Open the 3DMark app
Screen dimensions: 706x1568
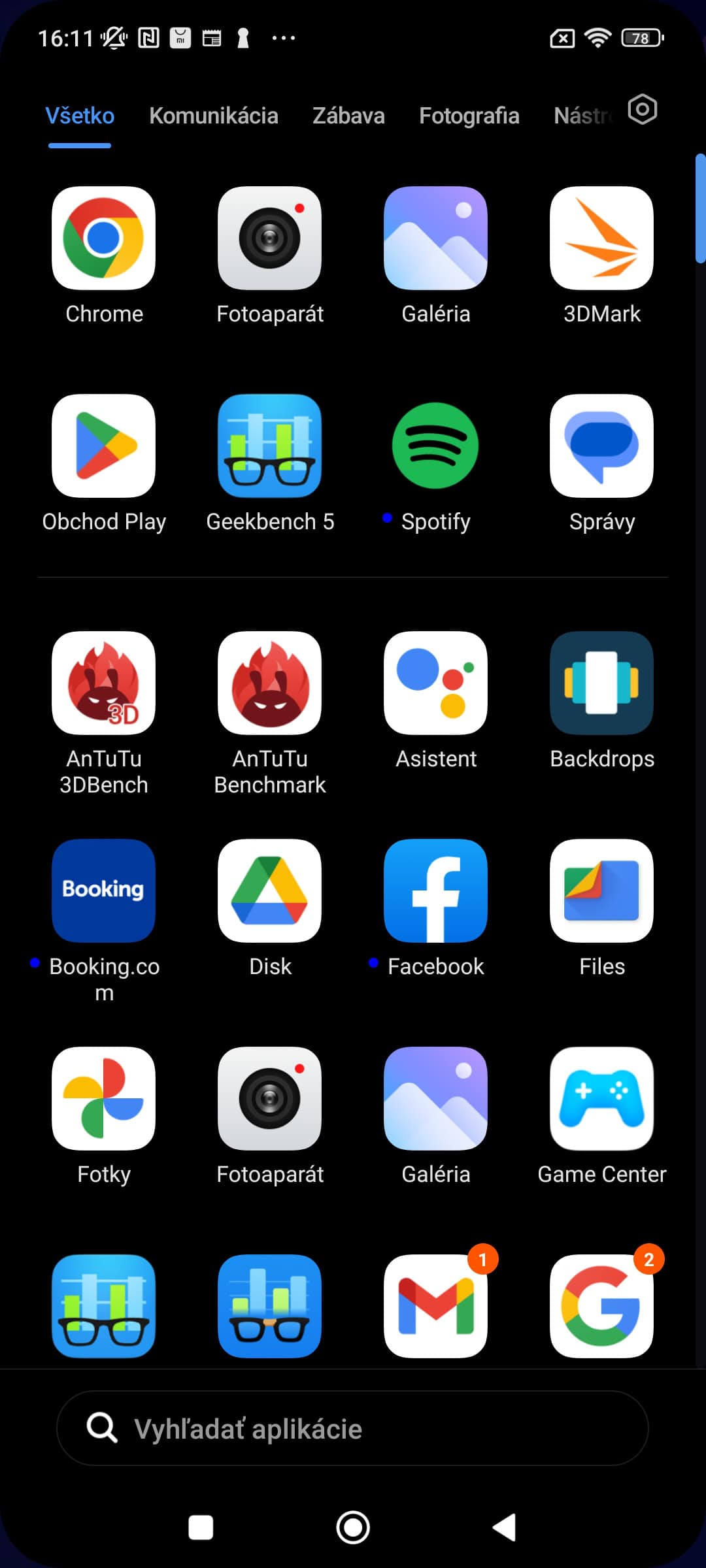pyautogui.click(x=601, y=238)
